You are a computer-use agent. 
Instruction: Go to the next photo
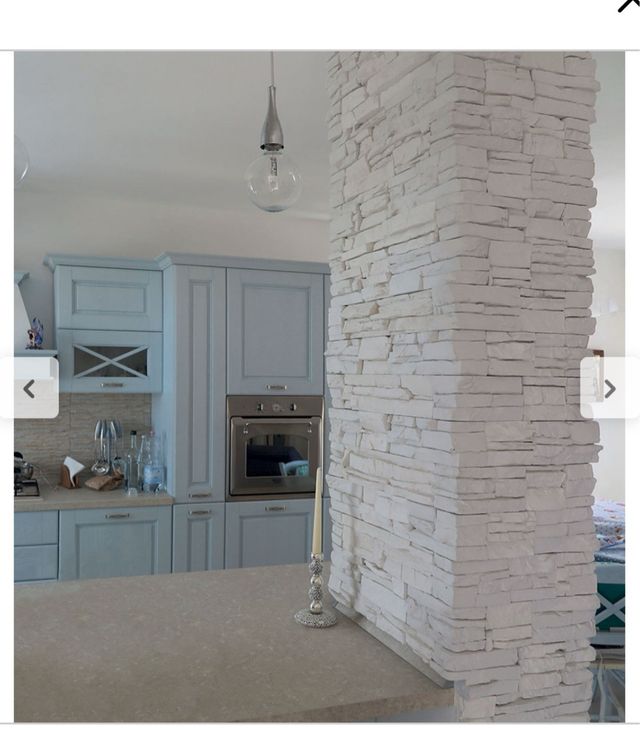pyautogui.click(x=609, y=388)
